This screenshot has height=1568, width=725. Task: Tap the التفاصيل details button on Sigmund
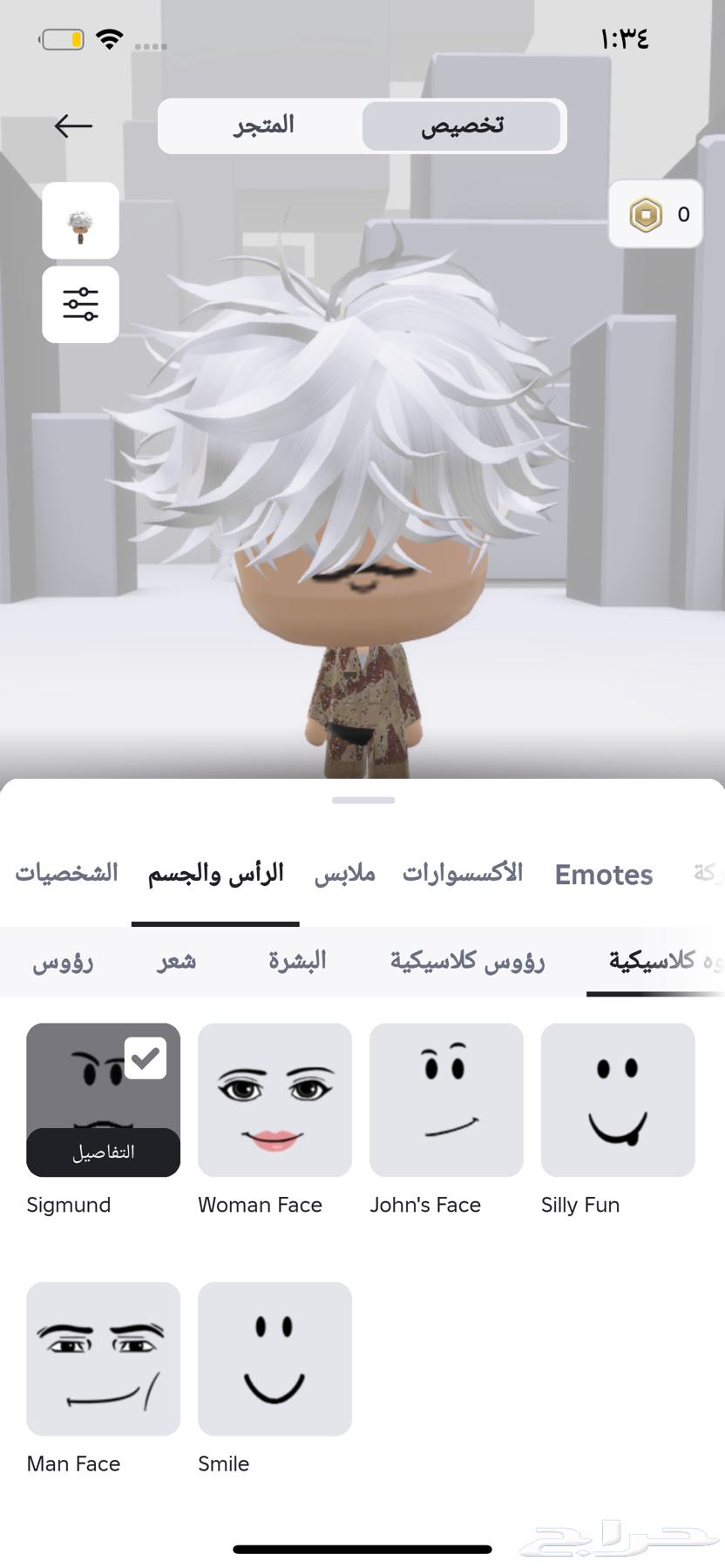click(102, 1152)
